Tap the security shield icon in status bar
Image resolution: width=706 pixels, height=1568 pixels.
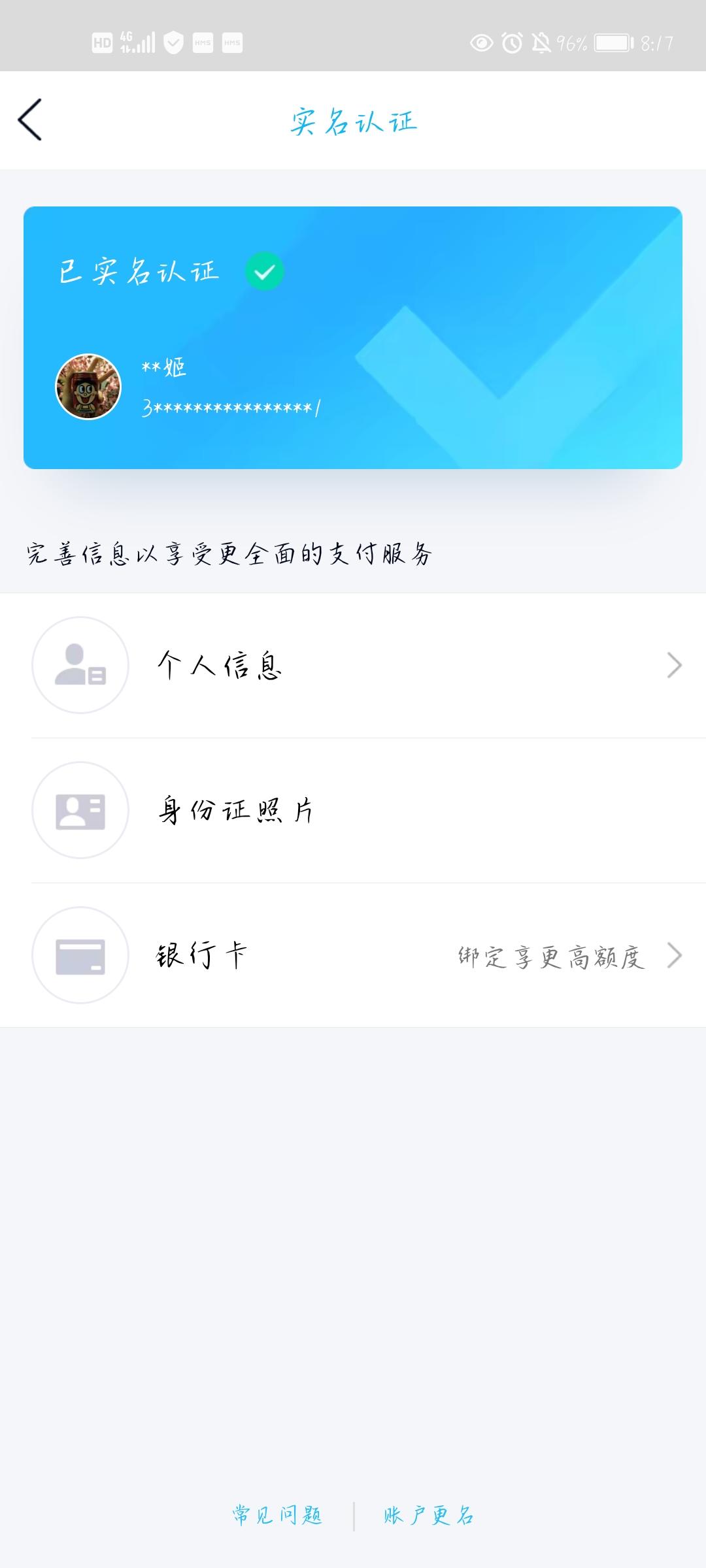click(x=172, y=44)
